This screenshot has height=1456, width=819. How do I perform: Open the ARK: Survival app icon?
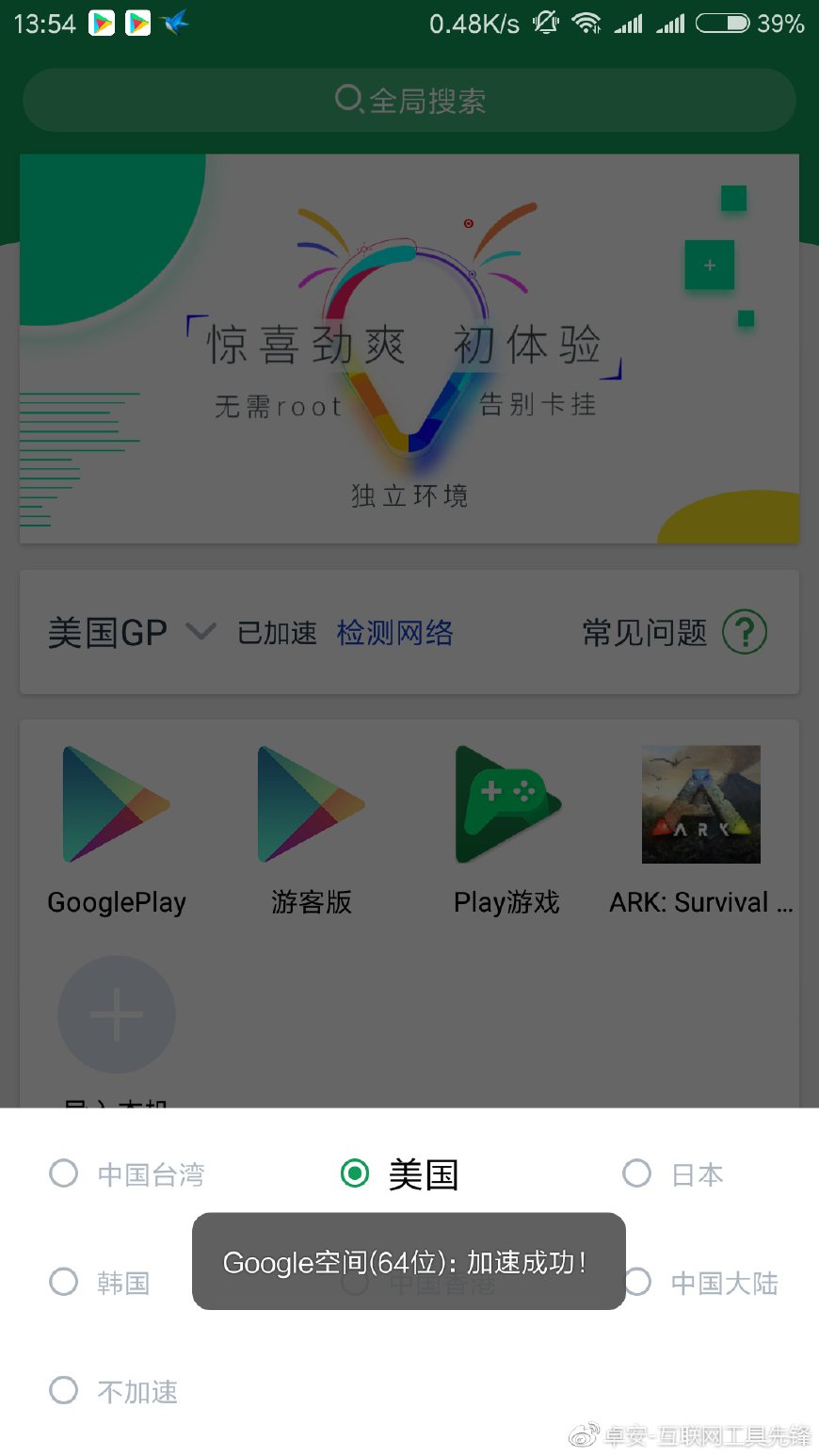[700, 803]
